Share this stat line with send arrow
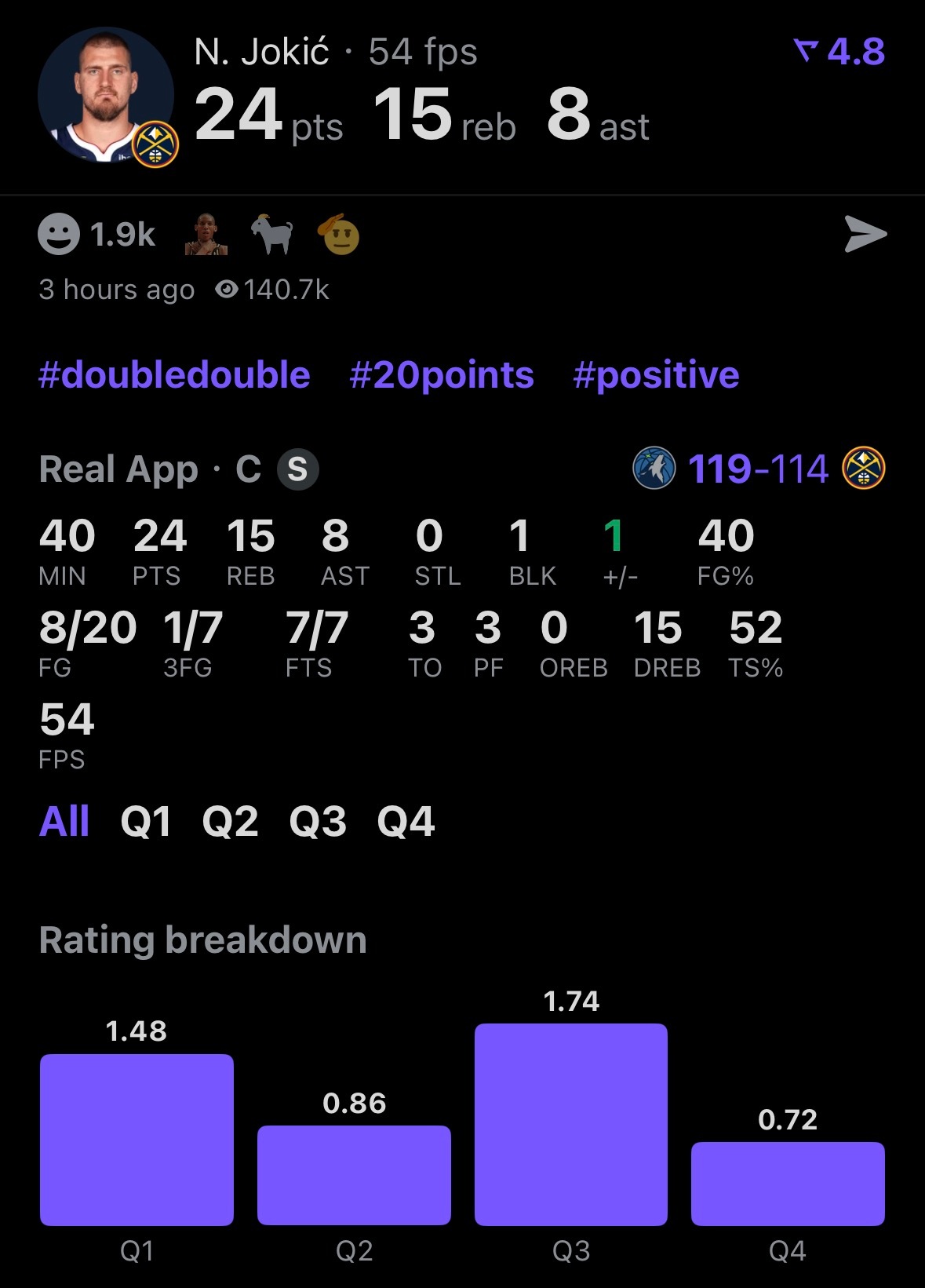This screenshot has height=1288, width=925. click(865, 234)
